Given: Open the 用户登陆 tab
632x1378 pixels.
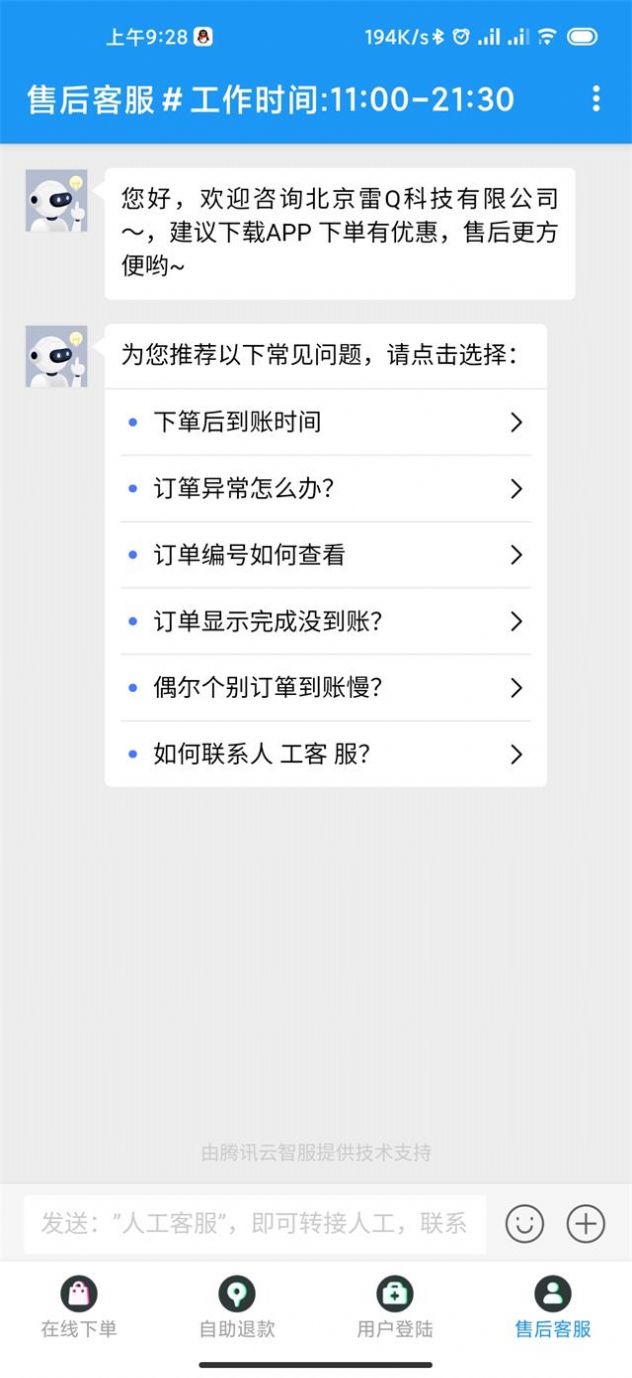Looking at the screenshot, I should pos(395,1308).
